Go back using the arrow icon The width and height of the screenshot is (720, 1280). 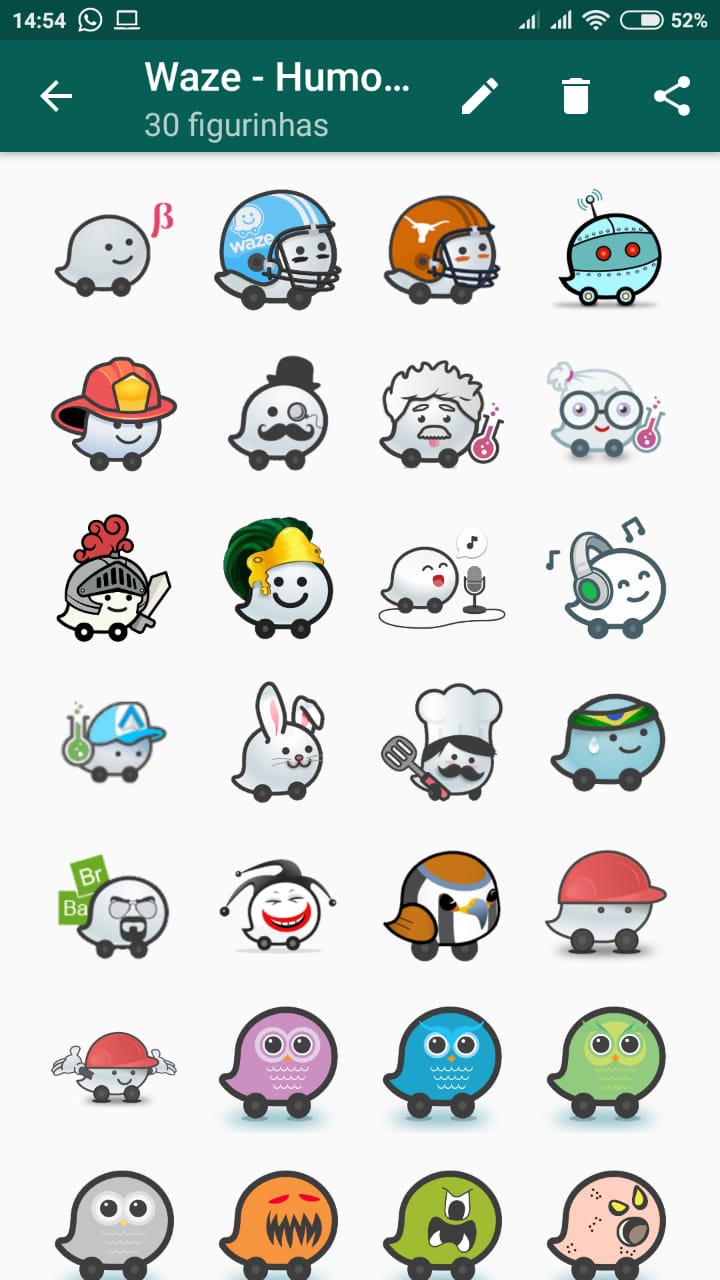pos(56,96)
